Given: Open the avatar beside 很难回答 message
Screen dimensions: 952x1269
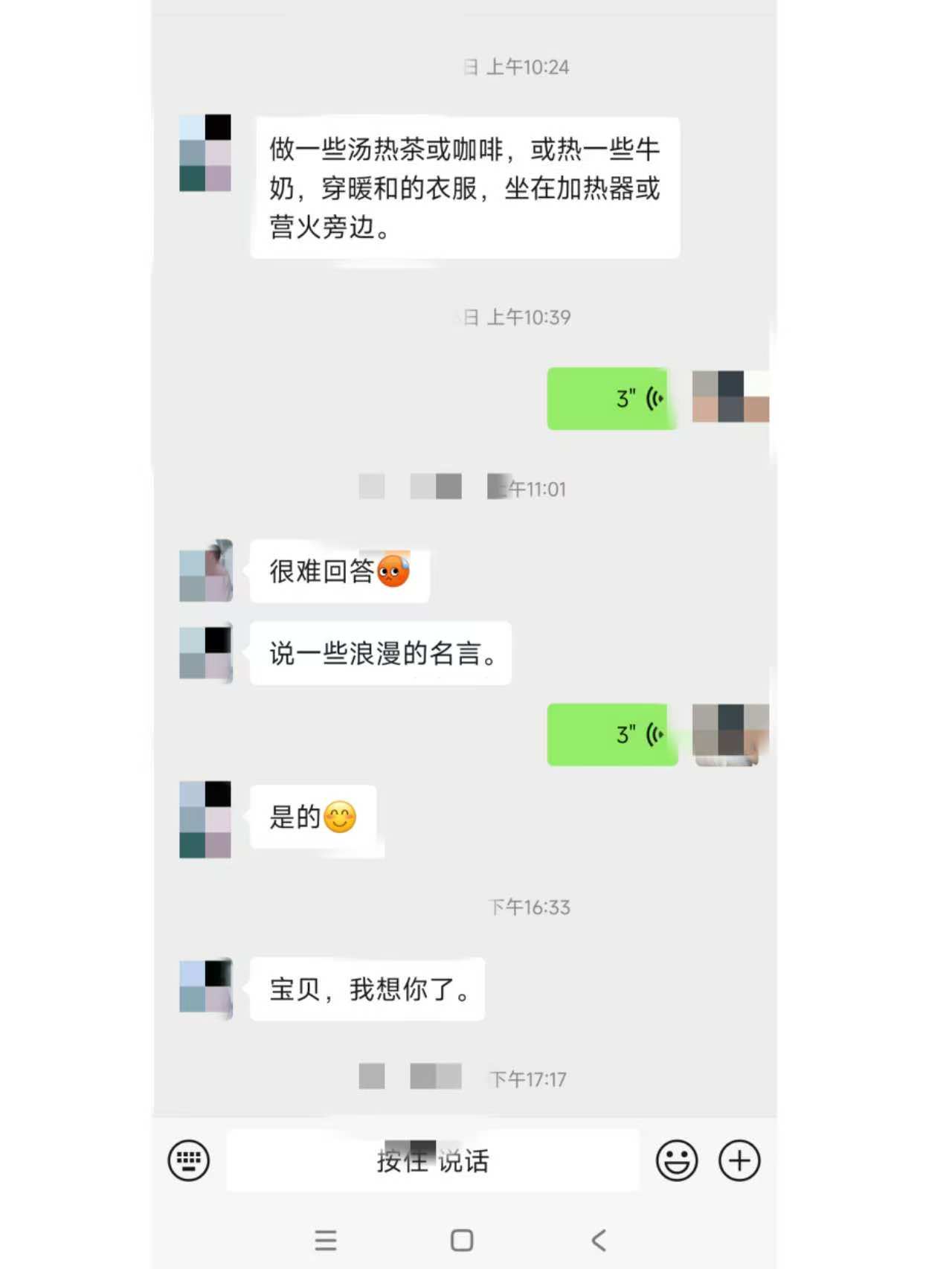Looking at the screenshot, I should pos(206,571).
